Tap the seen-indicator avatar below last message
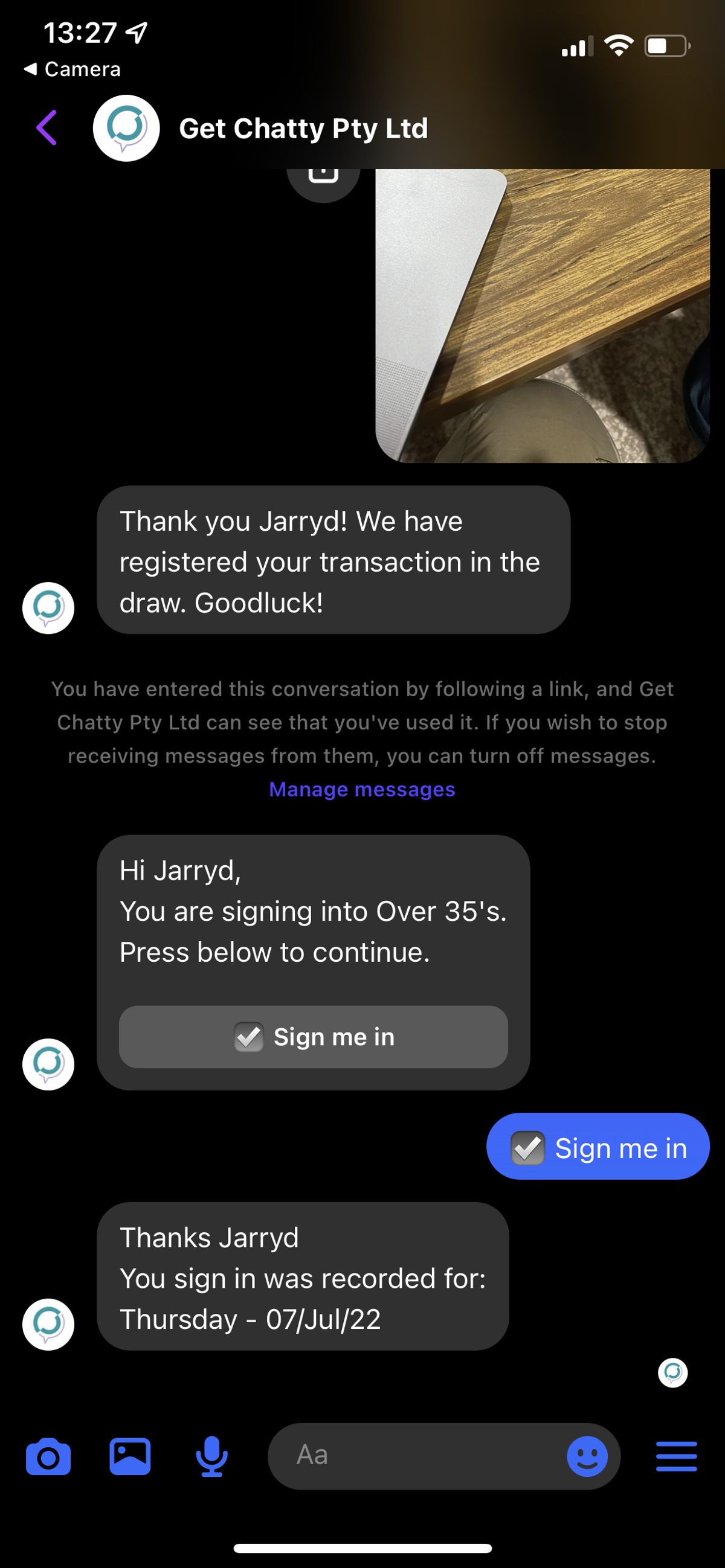Viewport: 725px width, 1568px height. pyautogui.click(x=672, y=1372)
